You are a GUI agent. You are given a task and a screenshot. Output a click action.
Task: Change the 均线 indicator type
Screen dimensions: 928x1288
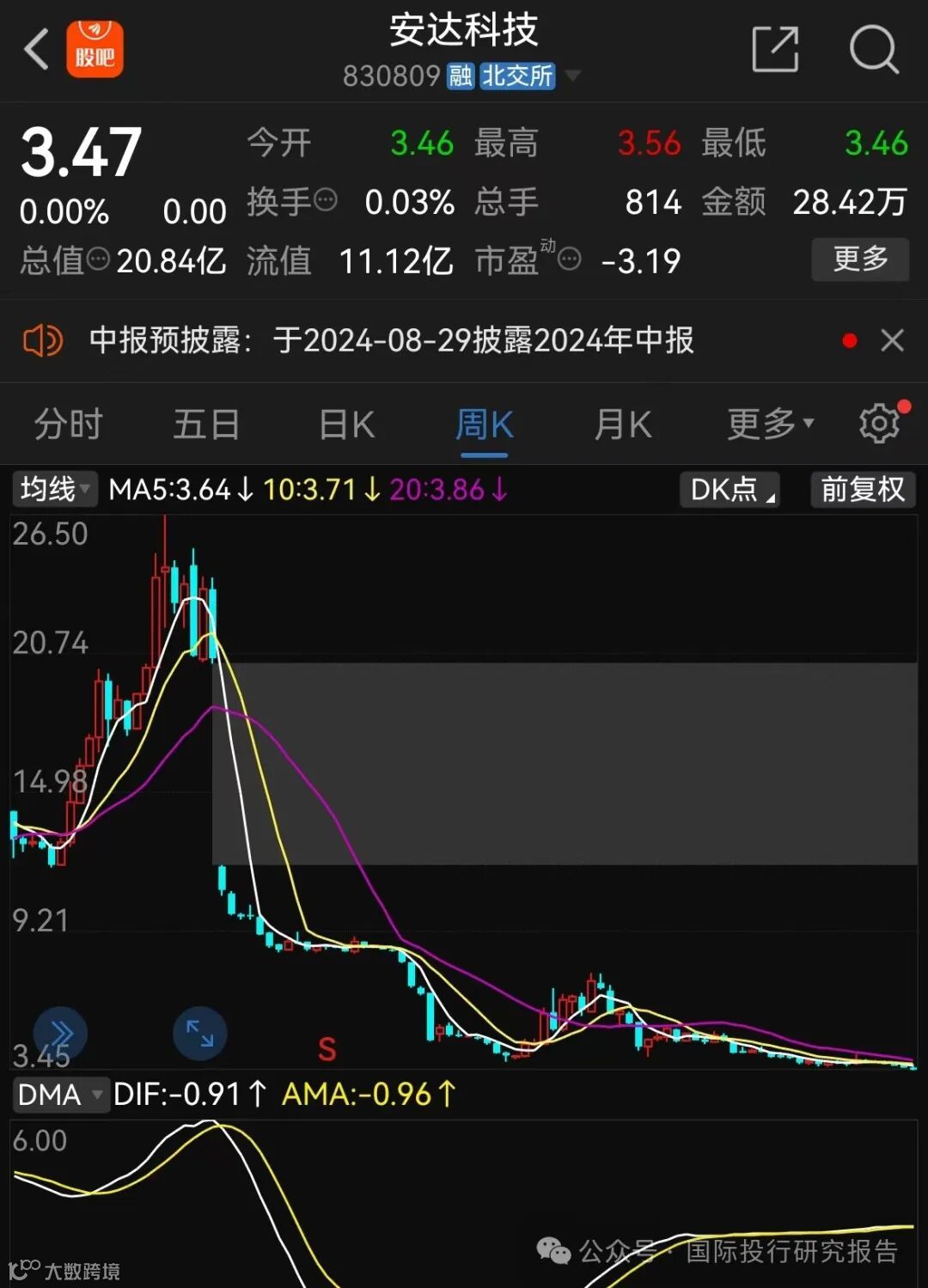55,489
